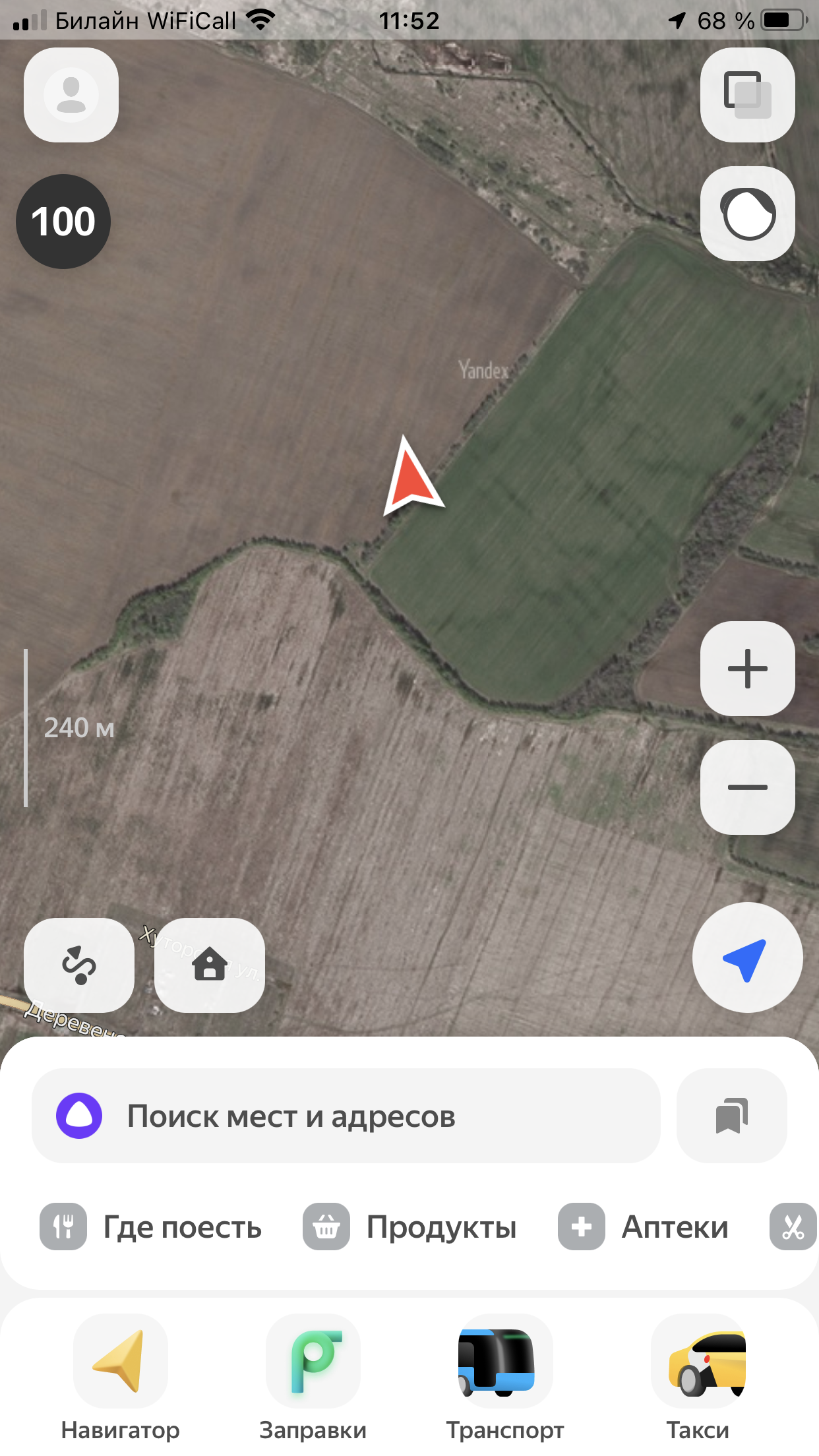Zoom out with the minus button
819x1456 pixels.
(747, 787)
